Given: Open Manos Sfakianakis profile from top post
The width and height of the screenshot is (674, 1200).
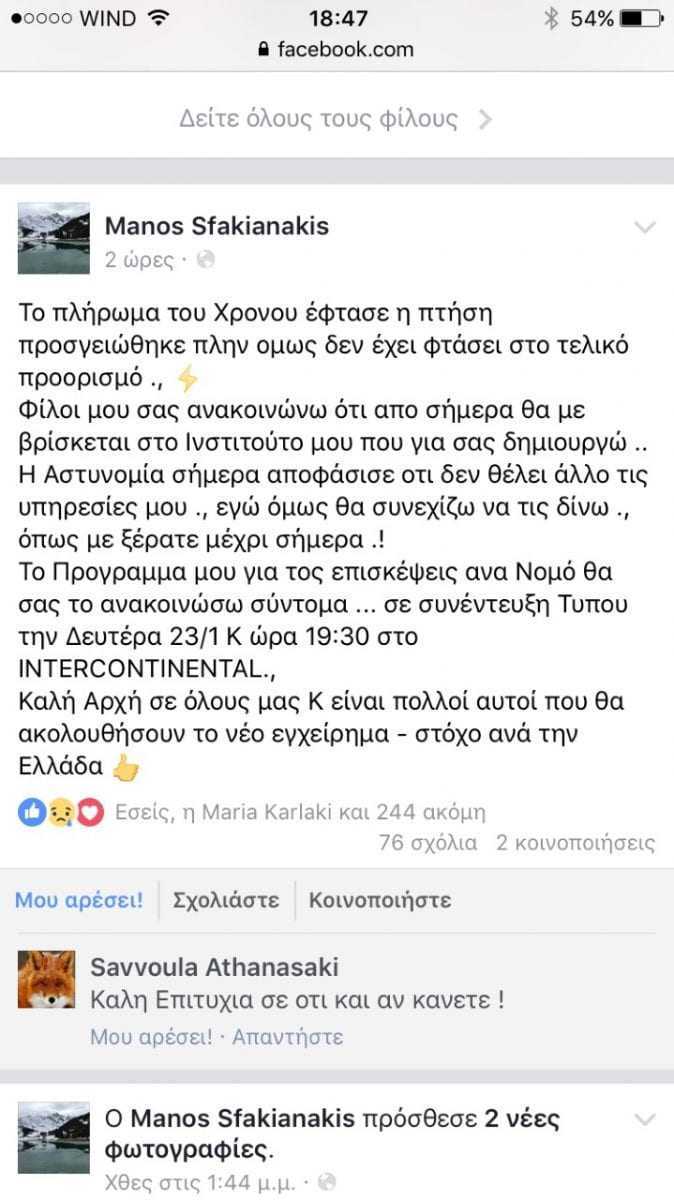Looking at the screenshot, I should click(216, 226).
